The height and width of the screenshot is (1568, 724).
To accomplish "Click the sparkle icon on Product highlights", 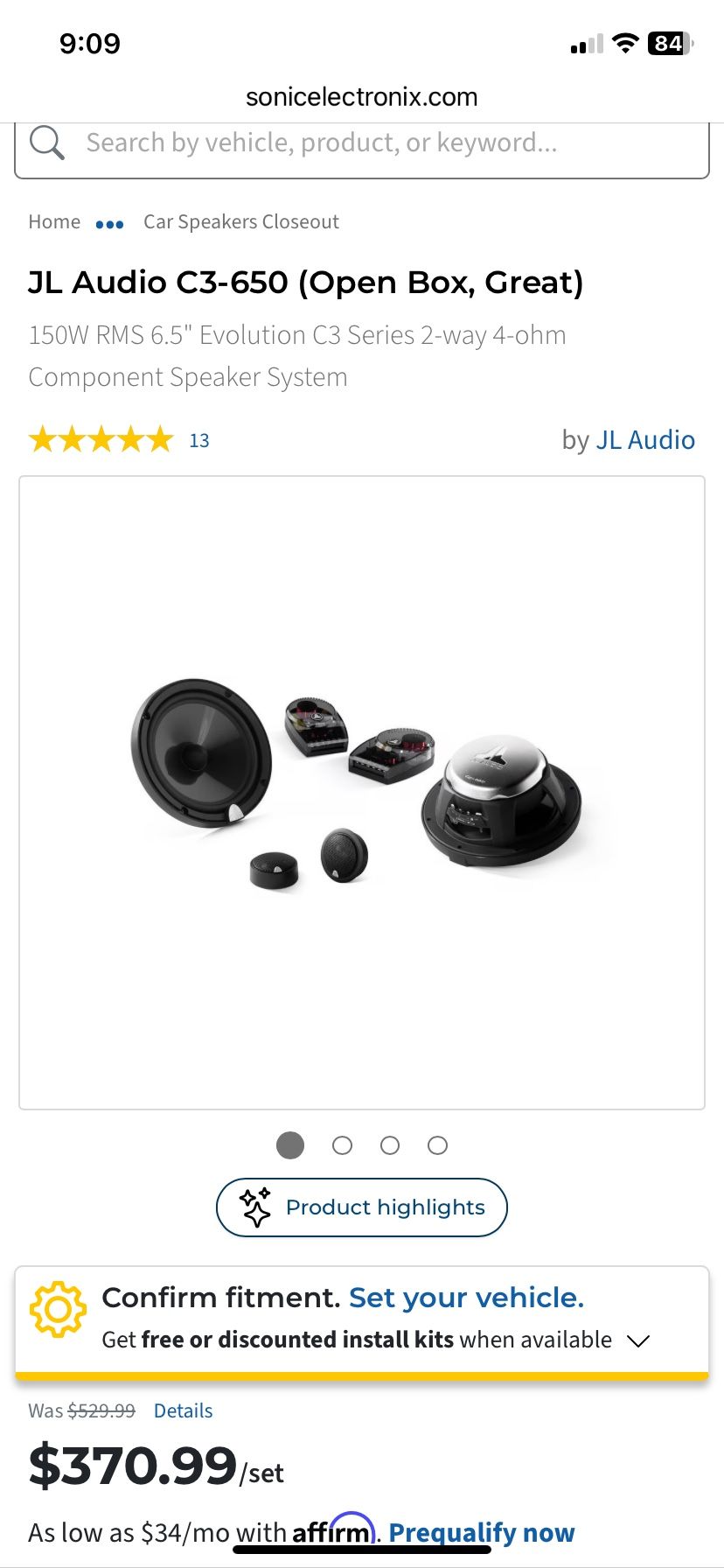I will pyautogui.click(x=254, y=1207).
